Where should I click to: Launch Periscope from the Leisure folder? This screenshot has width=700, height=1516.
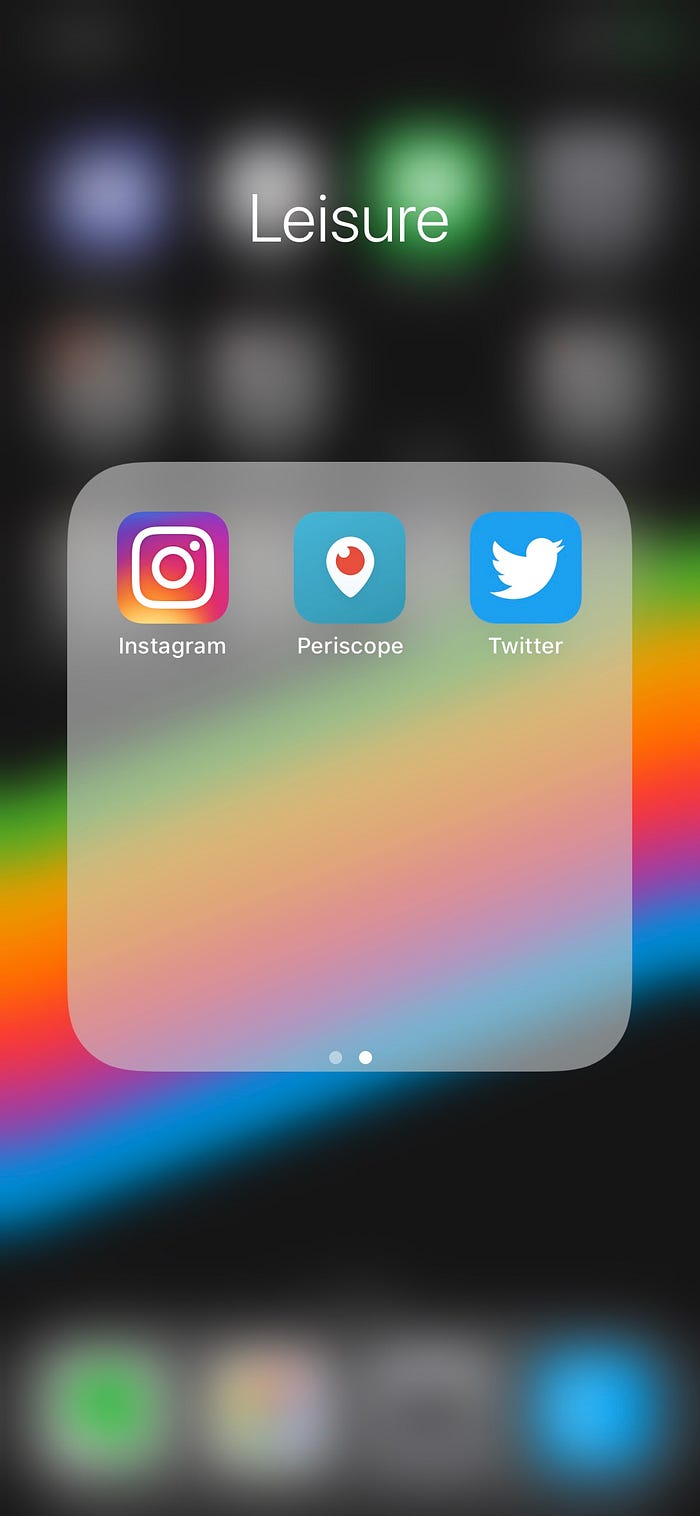coord(349,568)
